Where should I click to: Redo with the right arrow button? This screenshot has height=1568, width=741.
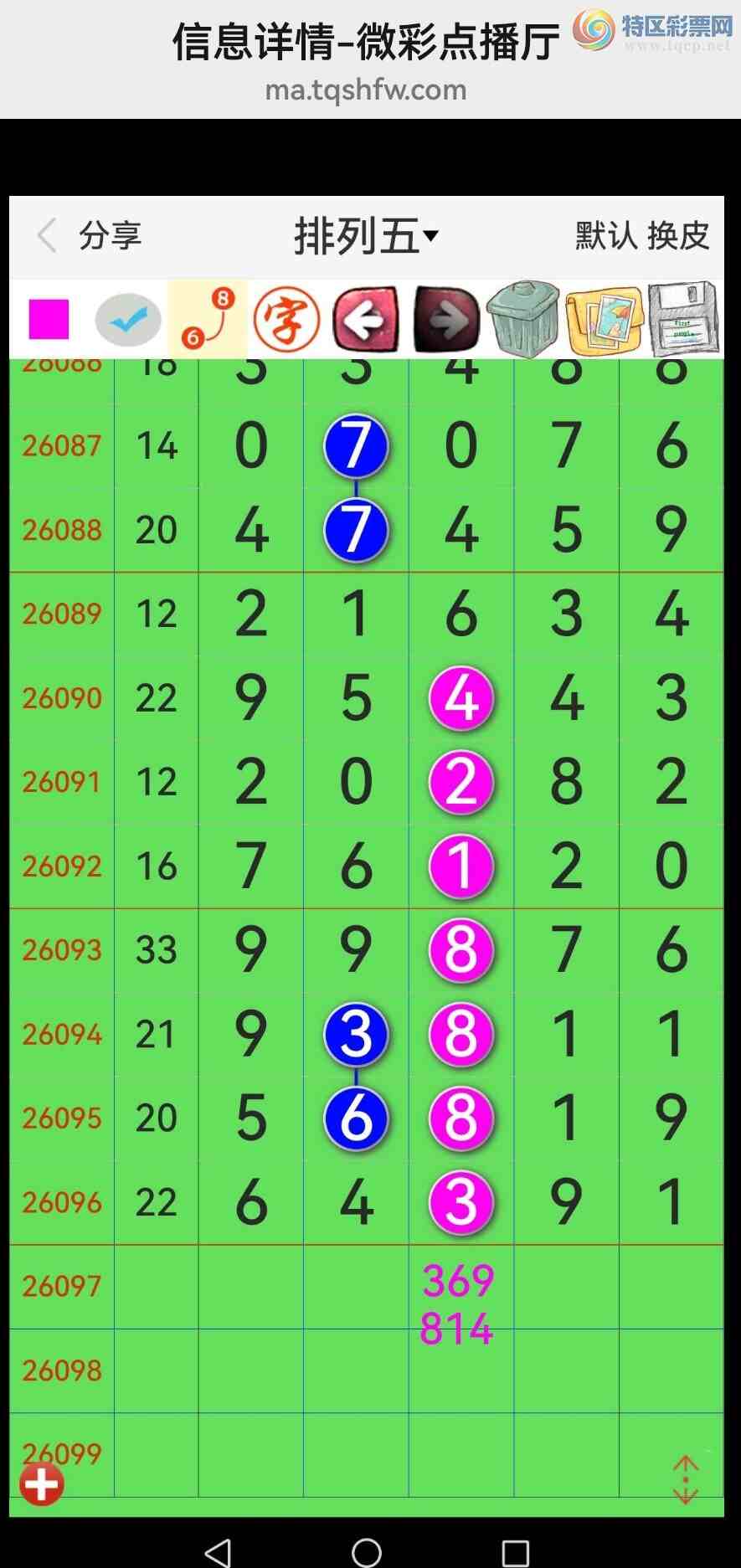tap(445, 319)
